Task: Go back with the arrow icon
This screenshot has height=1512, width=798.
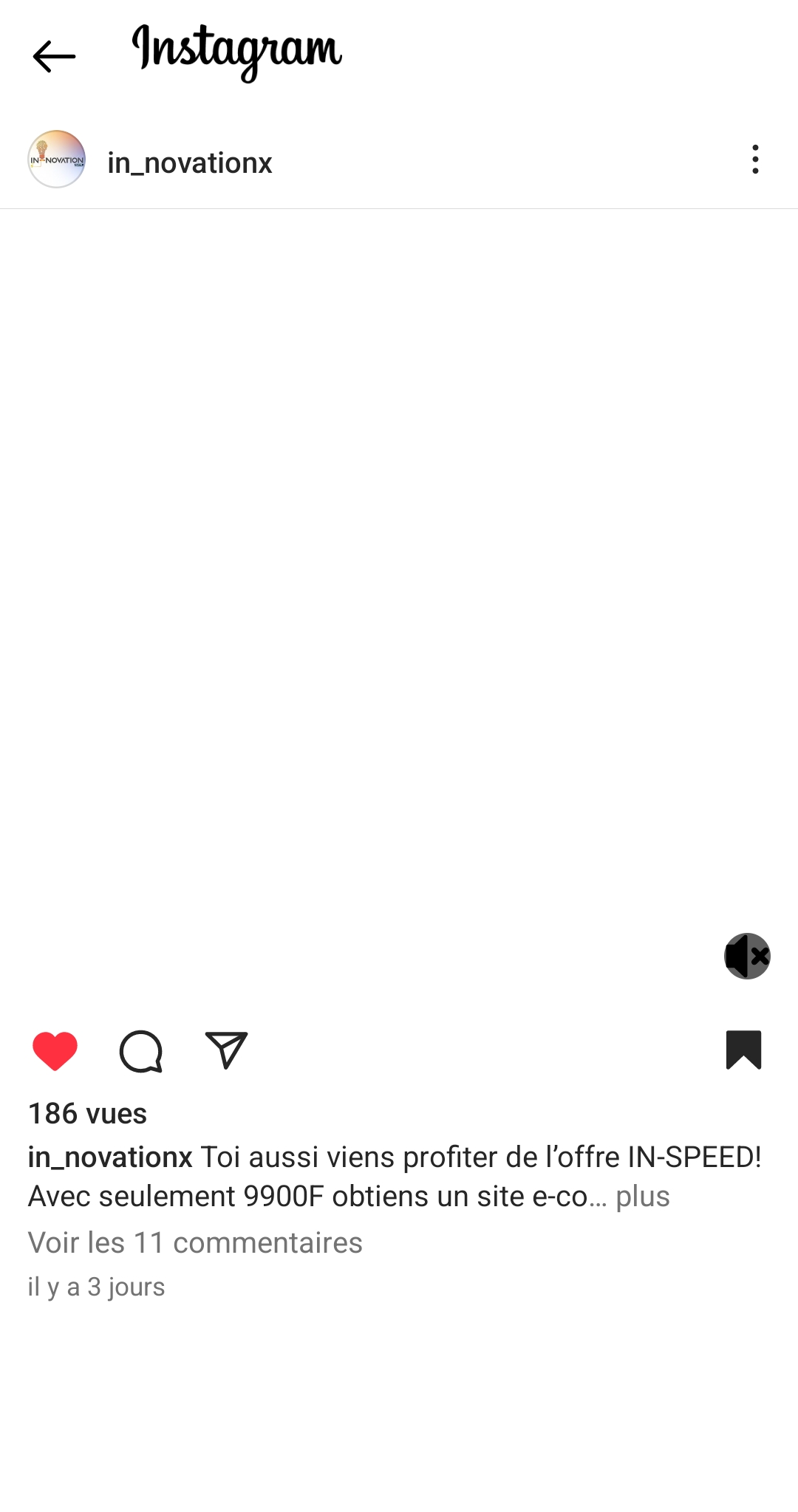Action: 54,56
